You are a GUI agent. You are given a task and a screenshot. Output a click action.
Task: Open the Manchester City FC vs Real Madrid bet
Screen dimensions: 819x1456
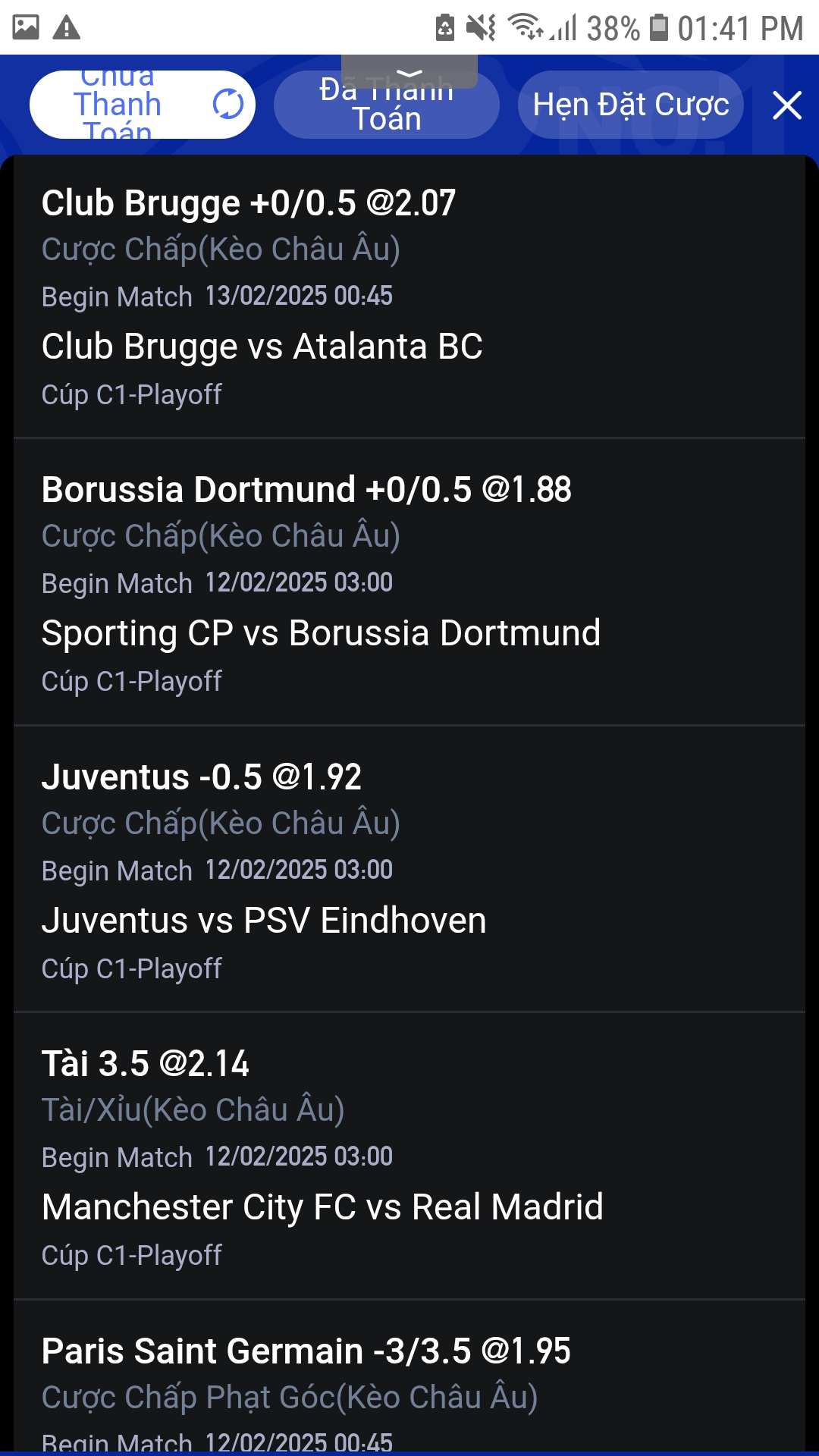click(409, 1156)
